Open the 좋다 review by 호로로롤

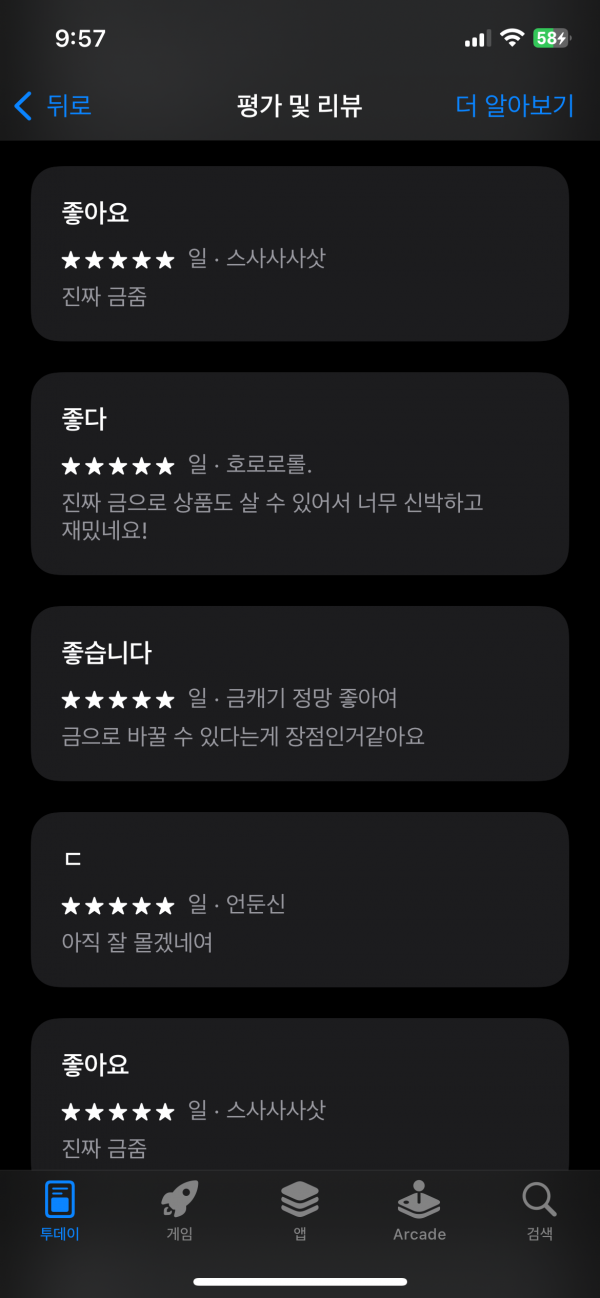tap(300, 473)
